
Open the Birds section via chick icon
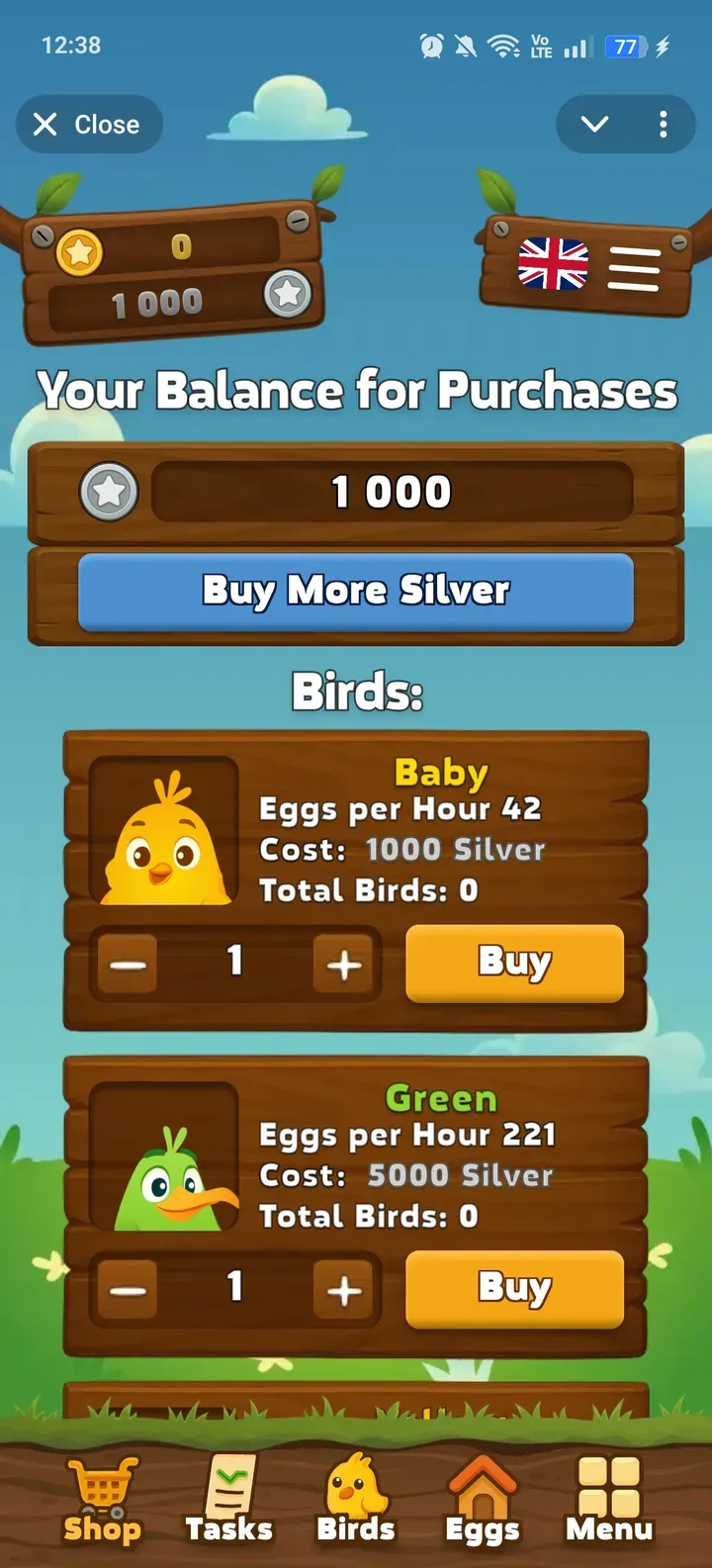click(356, 1486)
